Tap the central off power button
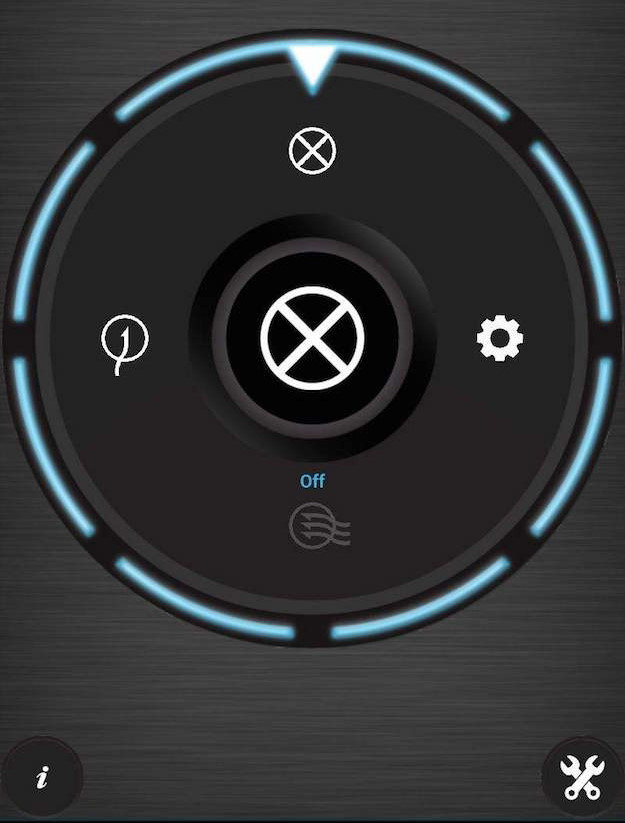625x823 pixels. click(312, 338)
